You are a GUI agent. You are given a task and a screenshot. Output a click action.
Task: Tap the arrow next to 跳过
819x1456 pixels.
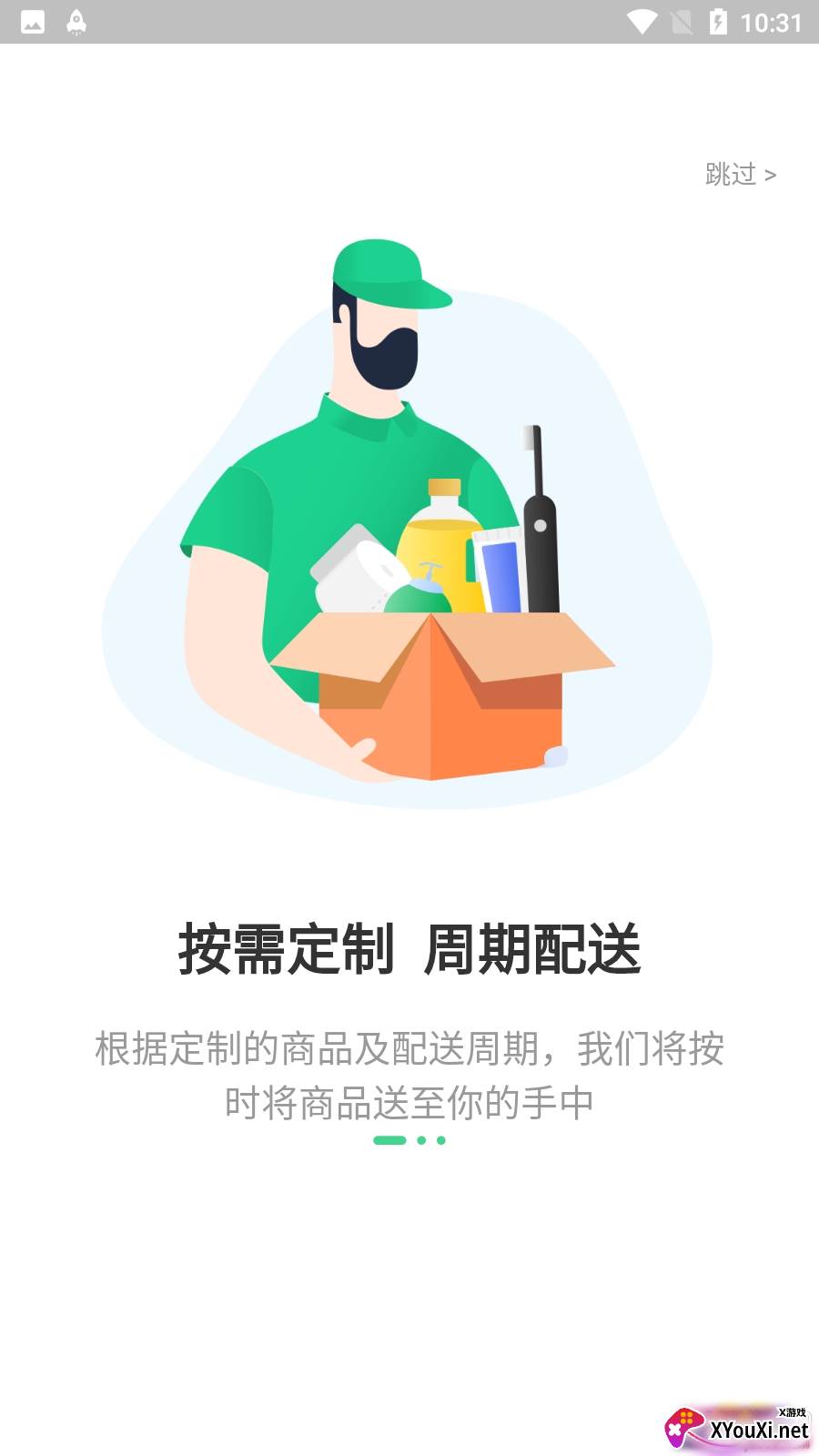772,176
